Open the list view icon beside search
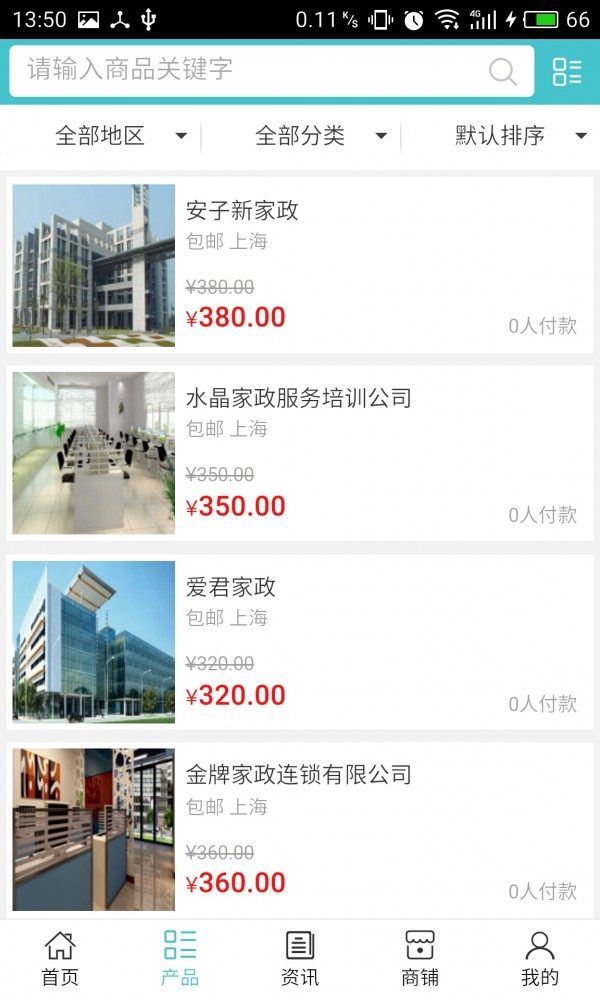Image resolution: width=600 pixels, height=1000 pixels. point(567,71)
